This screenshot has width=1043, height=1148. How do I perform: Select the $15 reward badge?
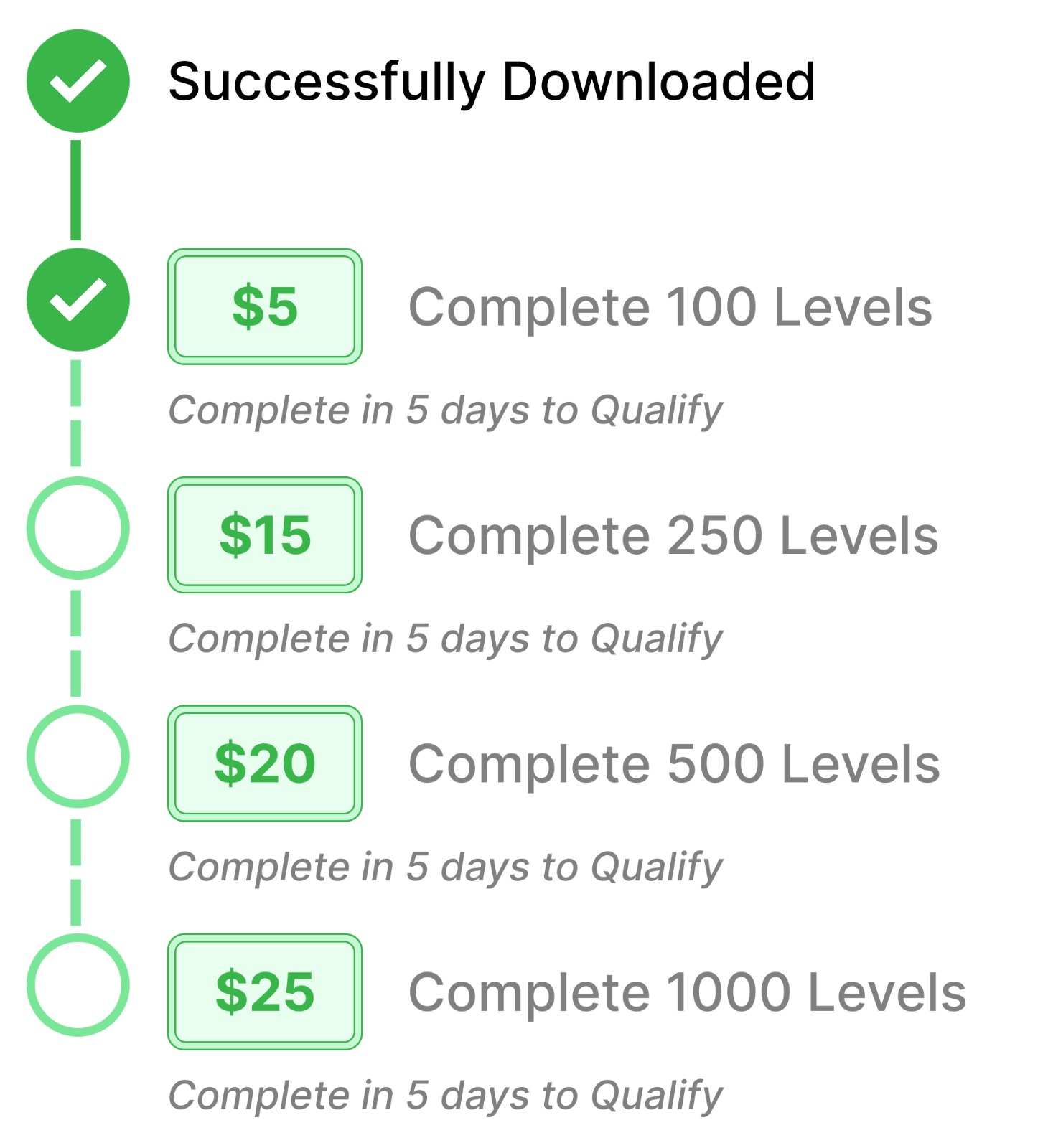point(265,534)
